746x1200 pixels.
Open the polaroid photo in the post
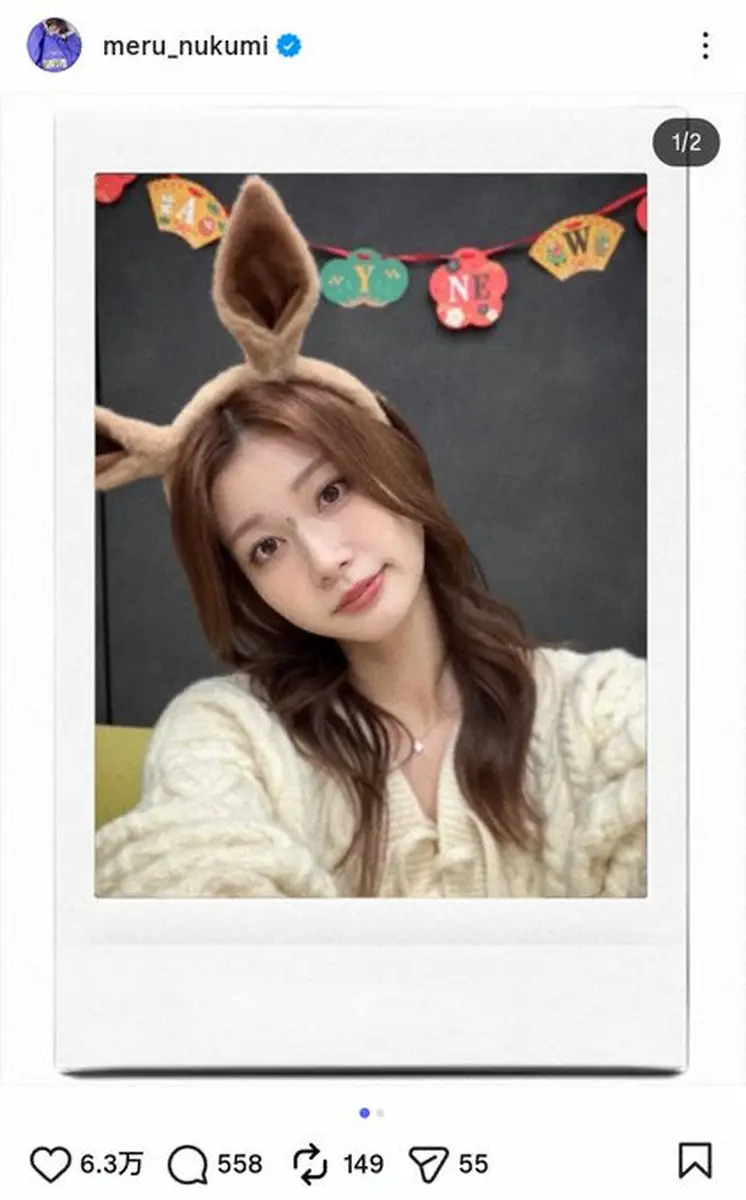(x=370, y=535)
